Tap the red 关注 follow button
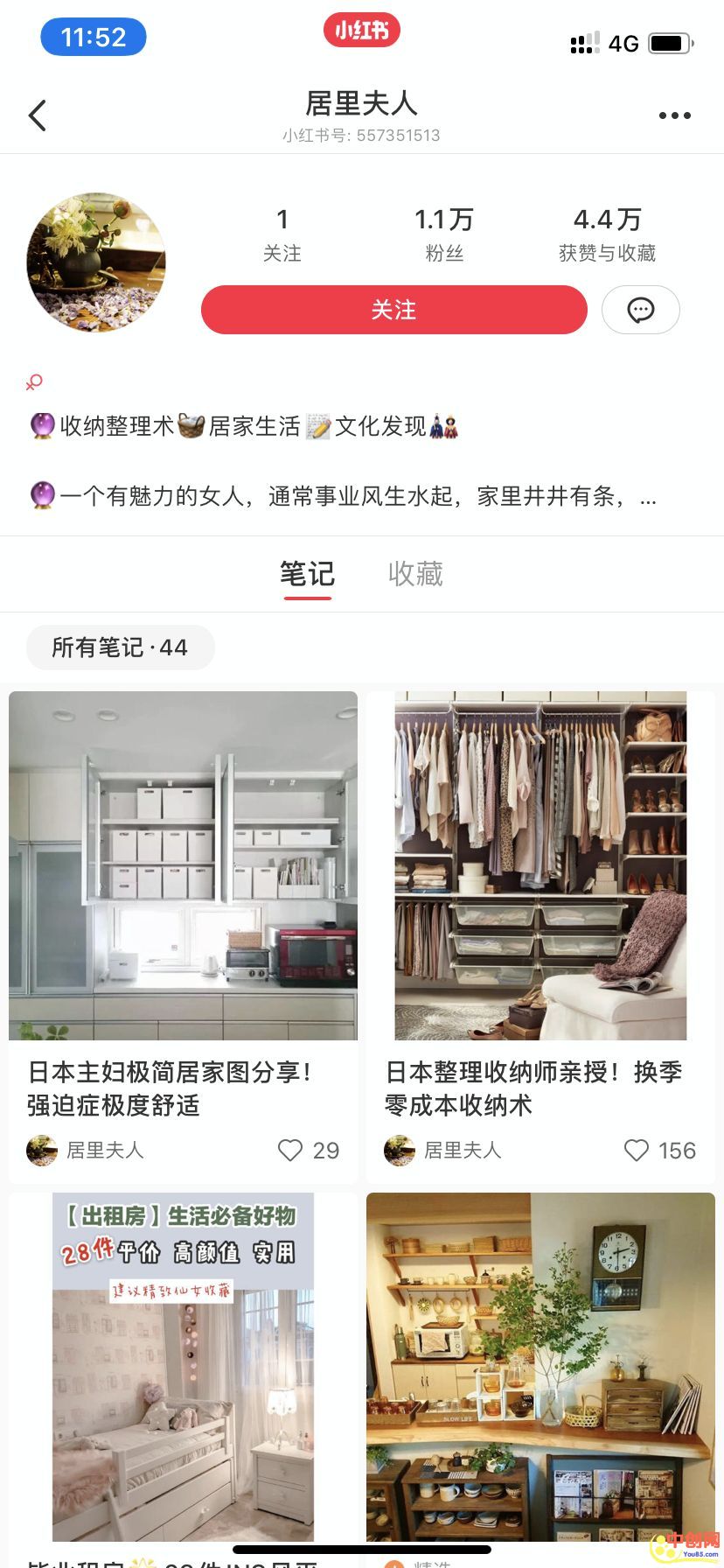724x1568 pixels. point(393,310)
